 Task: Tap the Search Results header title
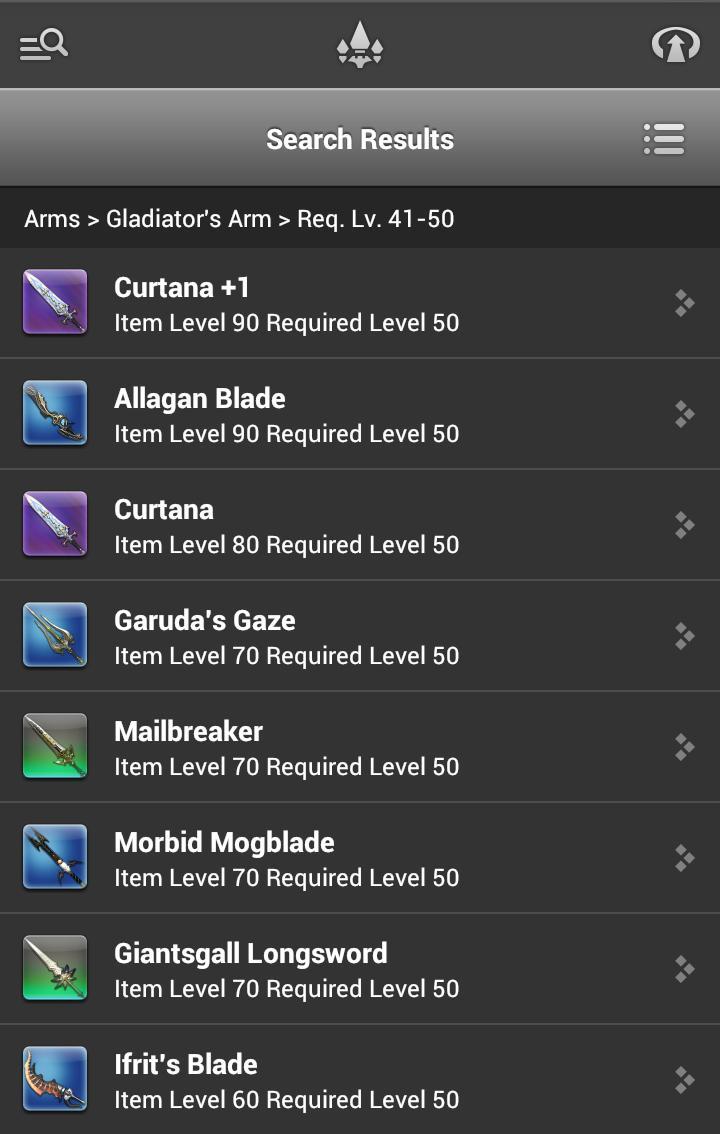[359, 139]
